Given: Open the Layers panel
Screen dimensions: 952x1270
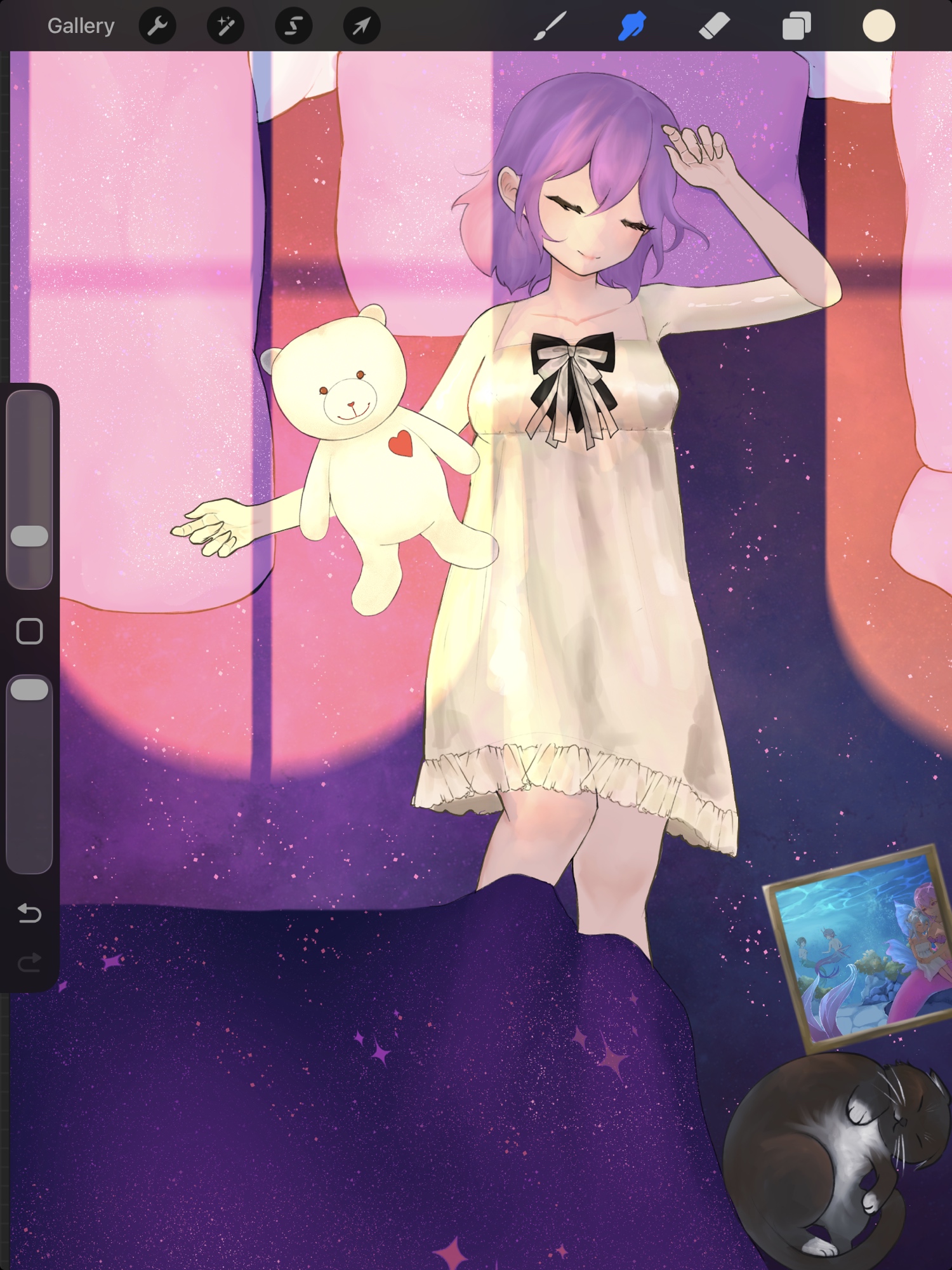Looking at the screenshot, I should coord(797,26).
